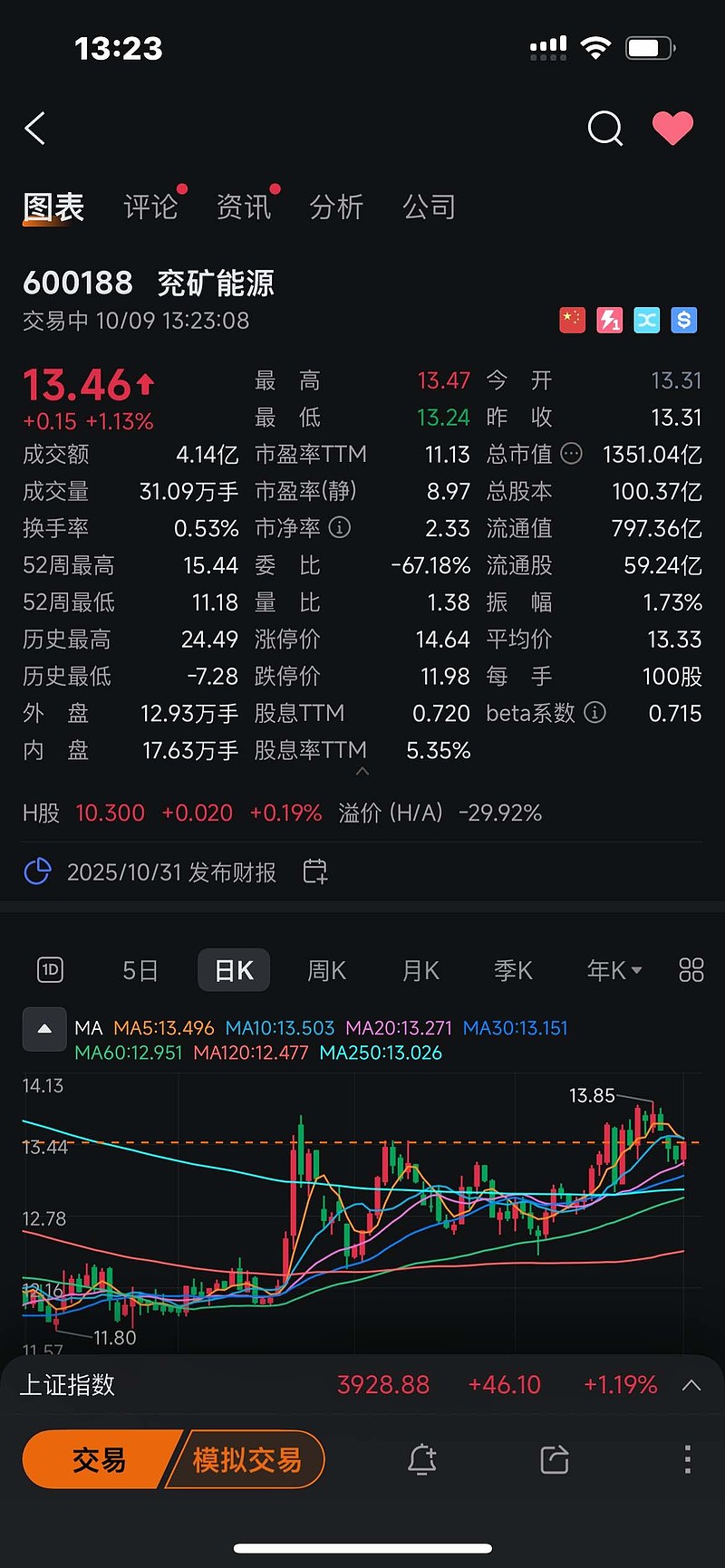Switch to the 资讯 tab
This screenshot has width=725, height=1568.
(x=244, y=207)
